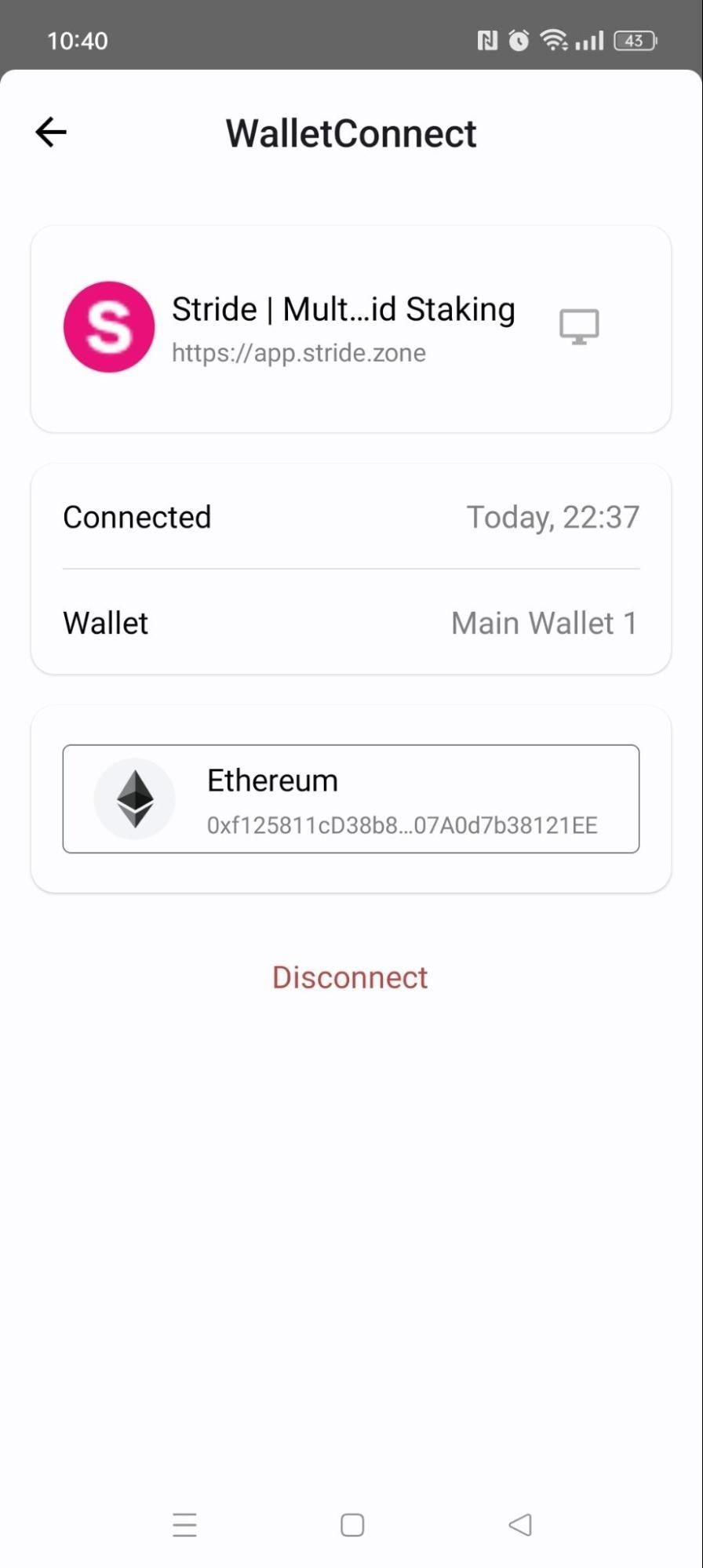
Task: Open https://app.stride.zone link
Action: [x=298, y=353]
